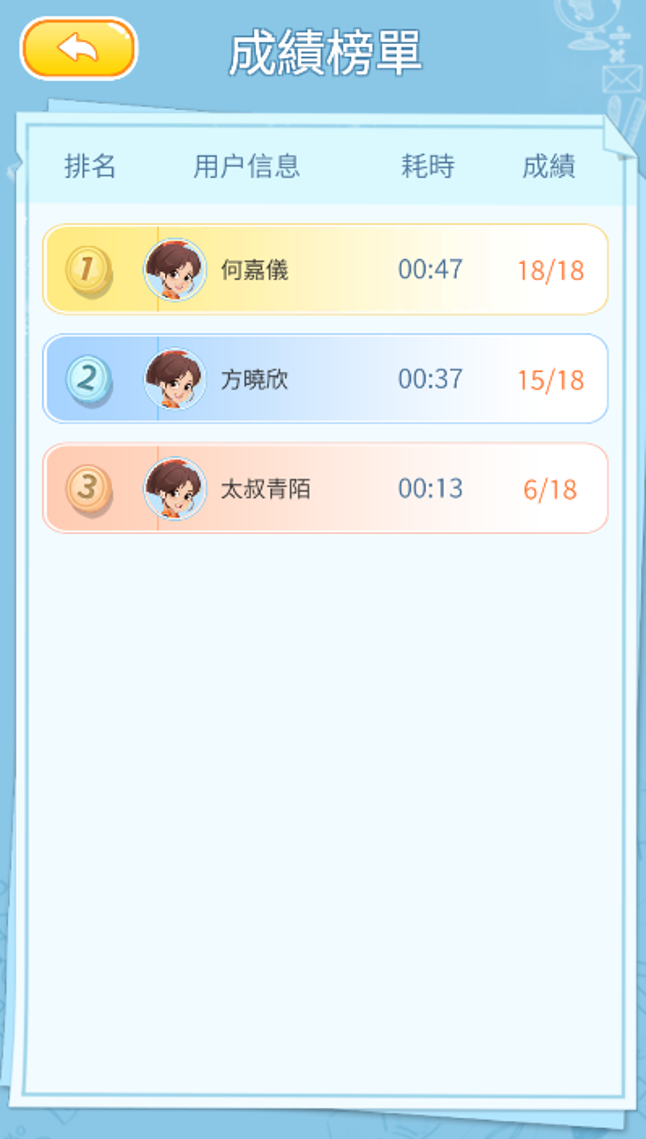Open 方曉欣's second-place ranking row
This screenshot has width=646, height=1139.
coord(325,379)
